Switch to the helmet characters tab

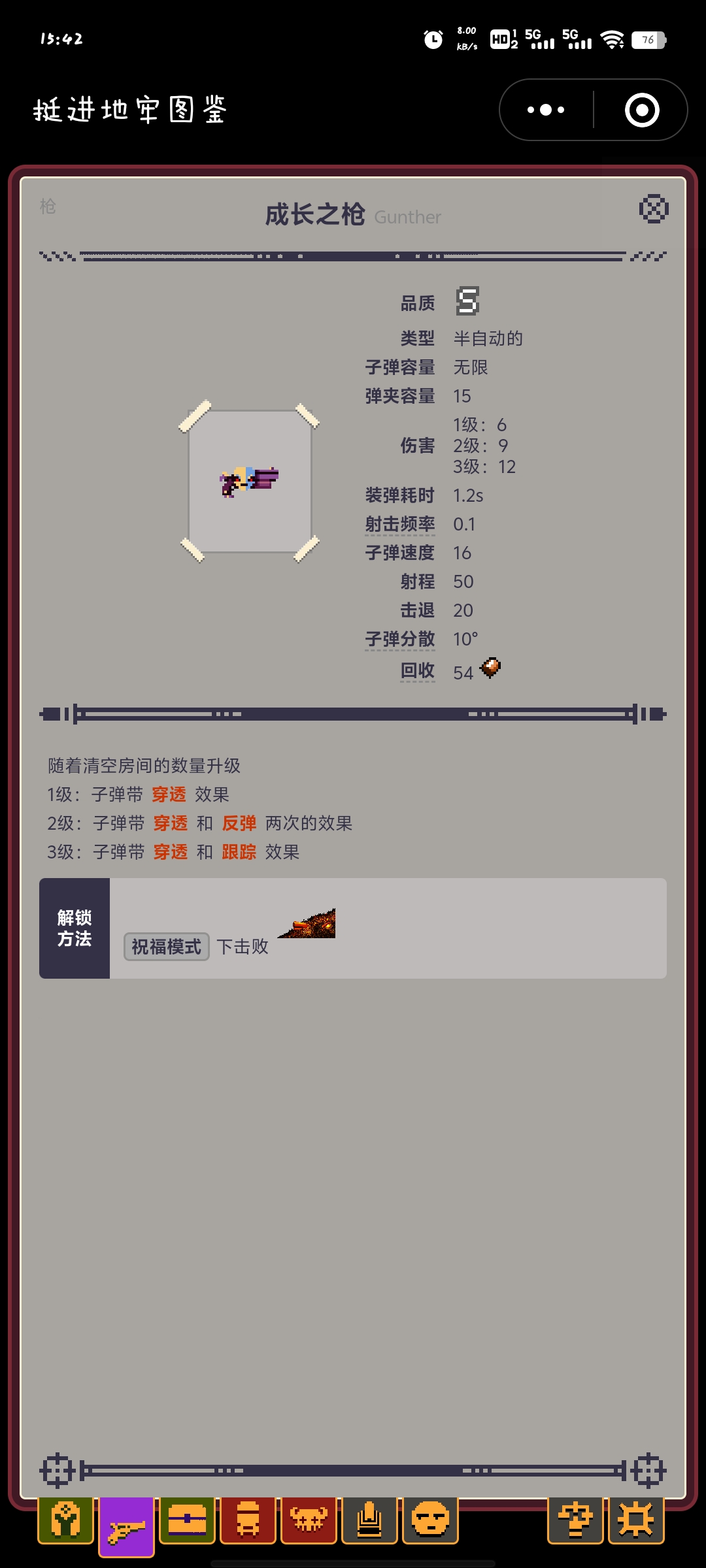[x=65, y=1520]
